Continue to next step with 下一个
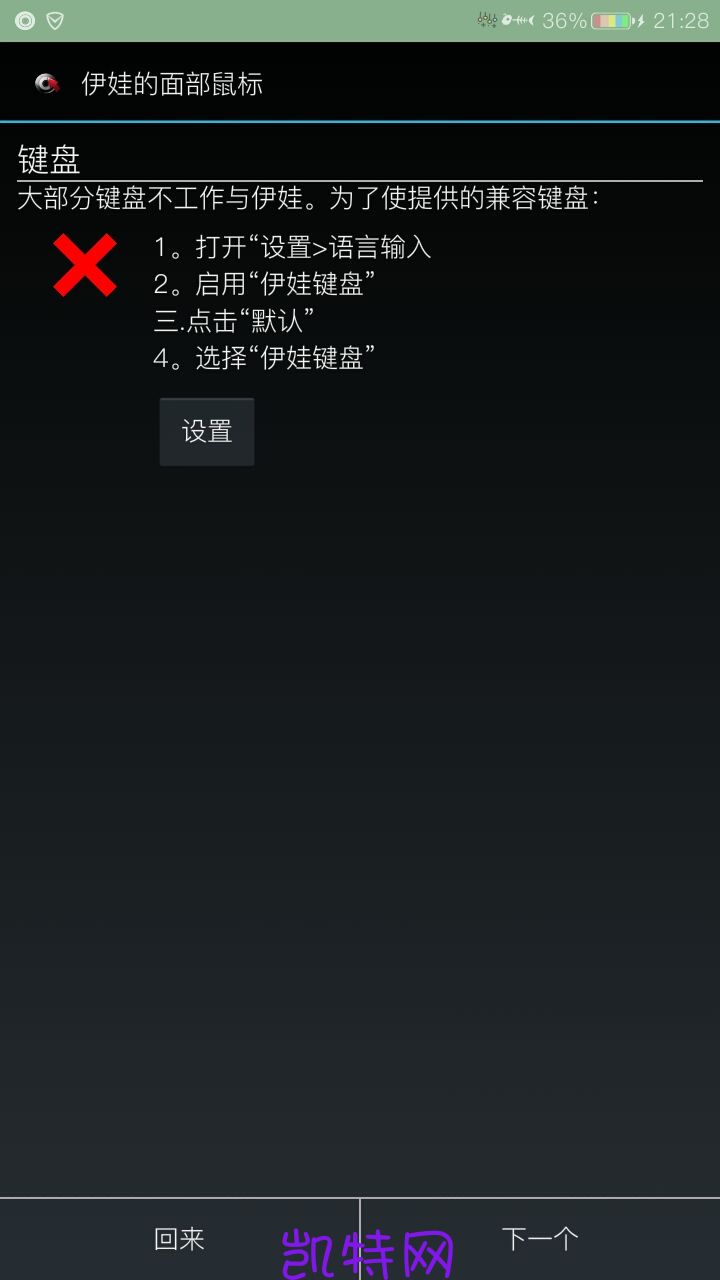The width and height of the screenshot is (720, 1280). (x=540, y=1239)
